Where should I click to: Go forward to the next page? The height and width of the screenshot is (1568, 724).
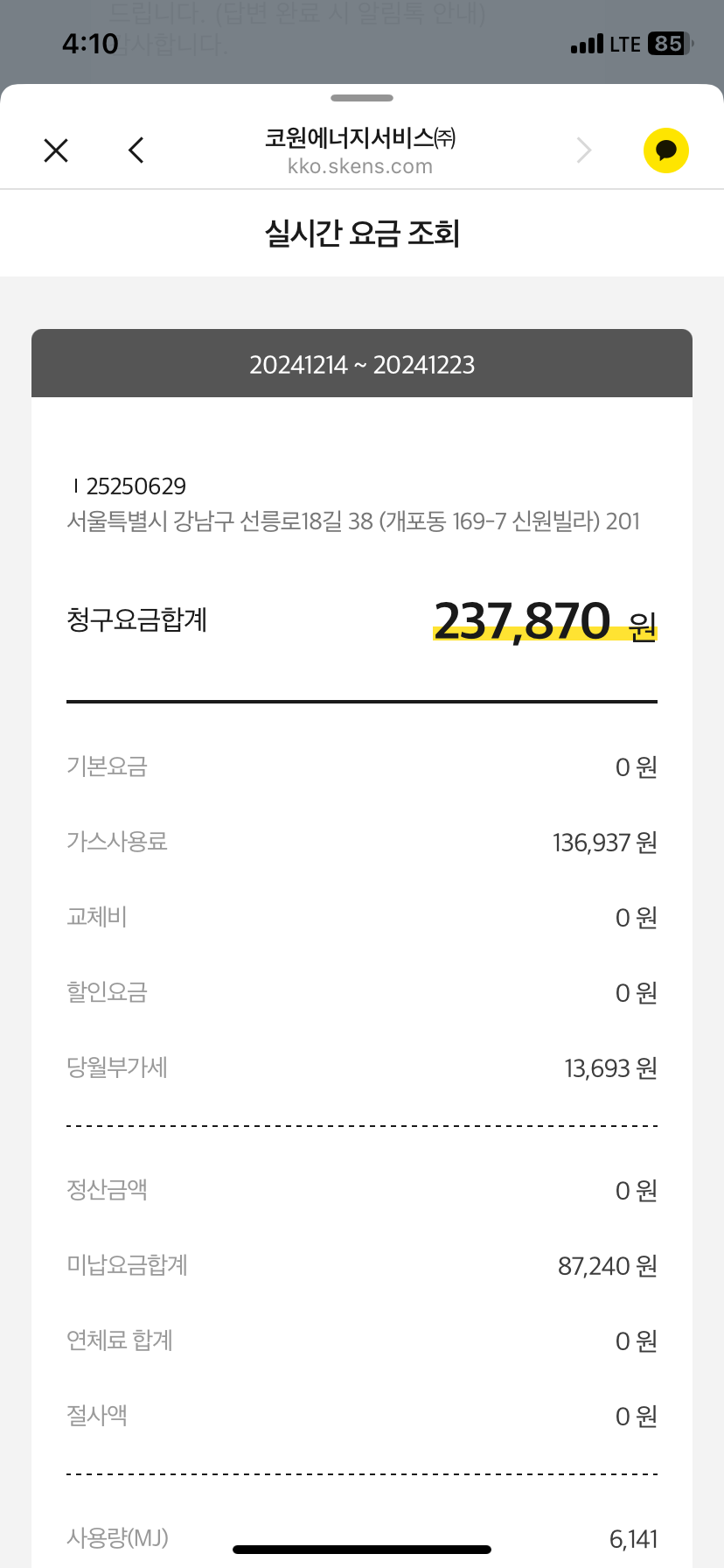[584, 150]
